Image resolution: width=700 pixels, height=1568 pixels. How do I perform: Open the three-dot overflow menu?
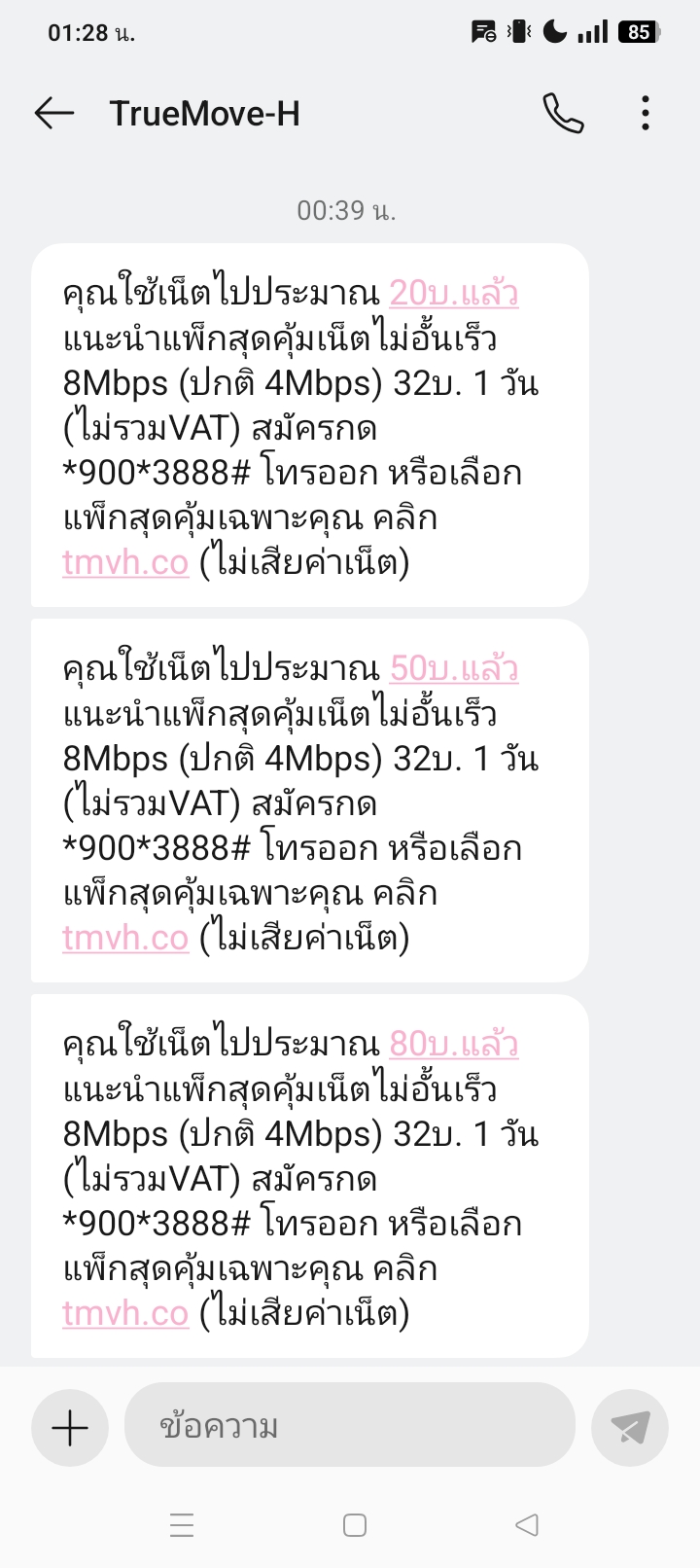(646, 114)
